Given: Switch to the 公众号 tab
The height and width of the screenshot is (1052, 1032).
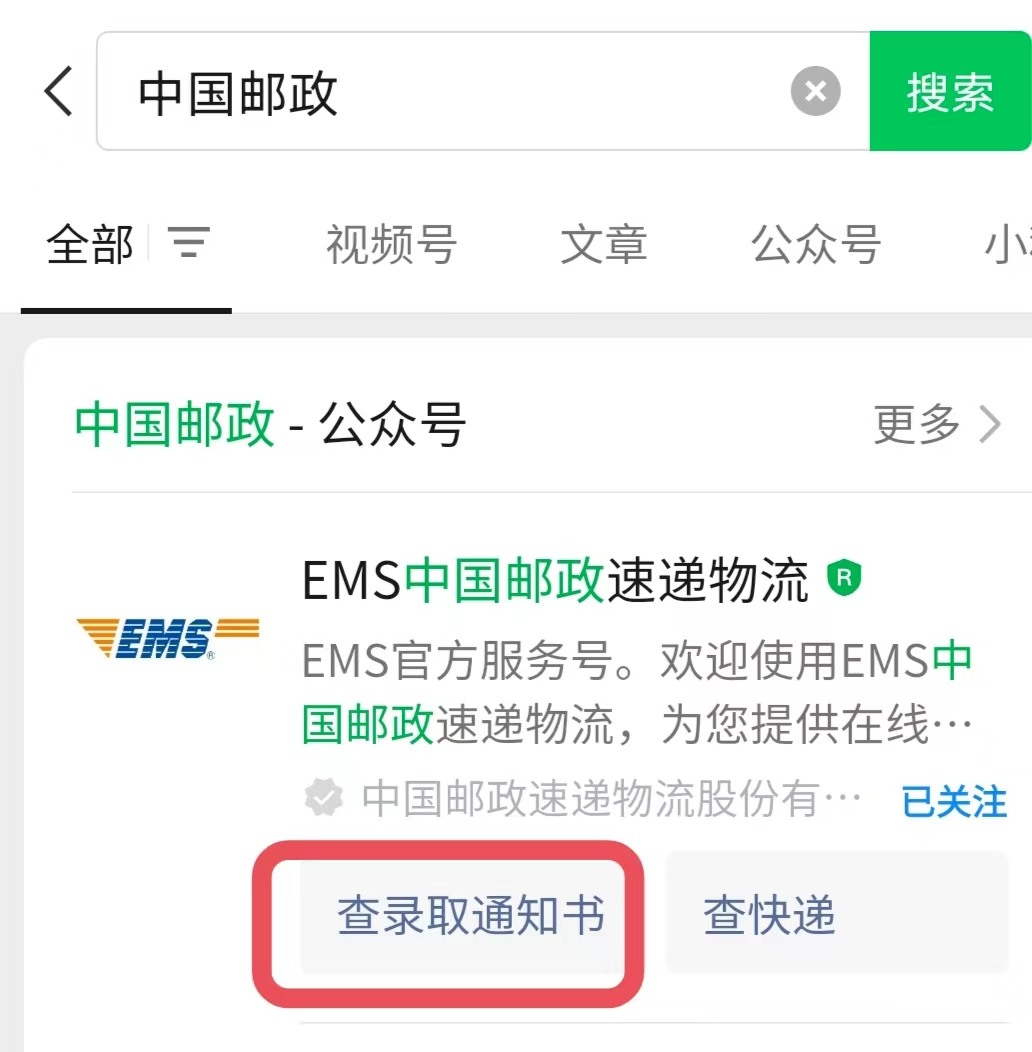Looking at the screenshot, I should pyautogui.click(x=816, y=245).
